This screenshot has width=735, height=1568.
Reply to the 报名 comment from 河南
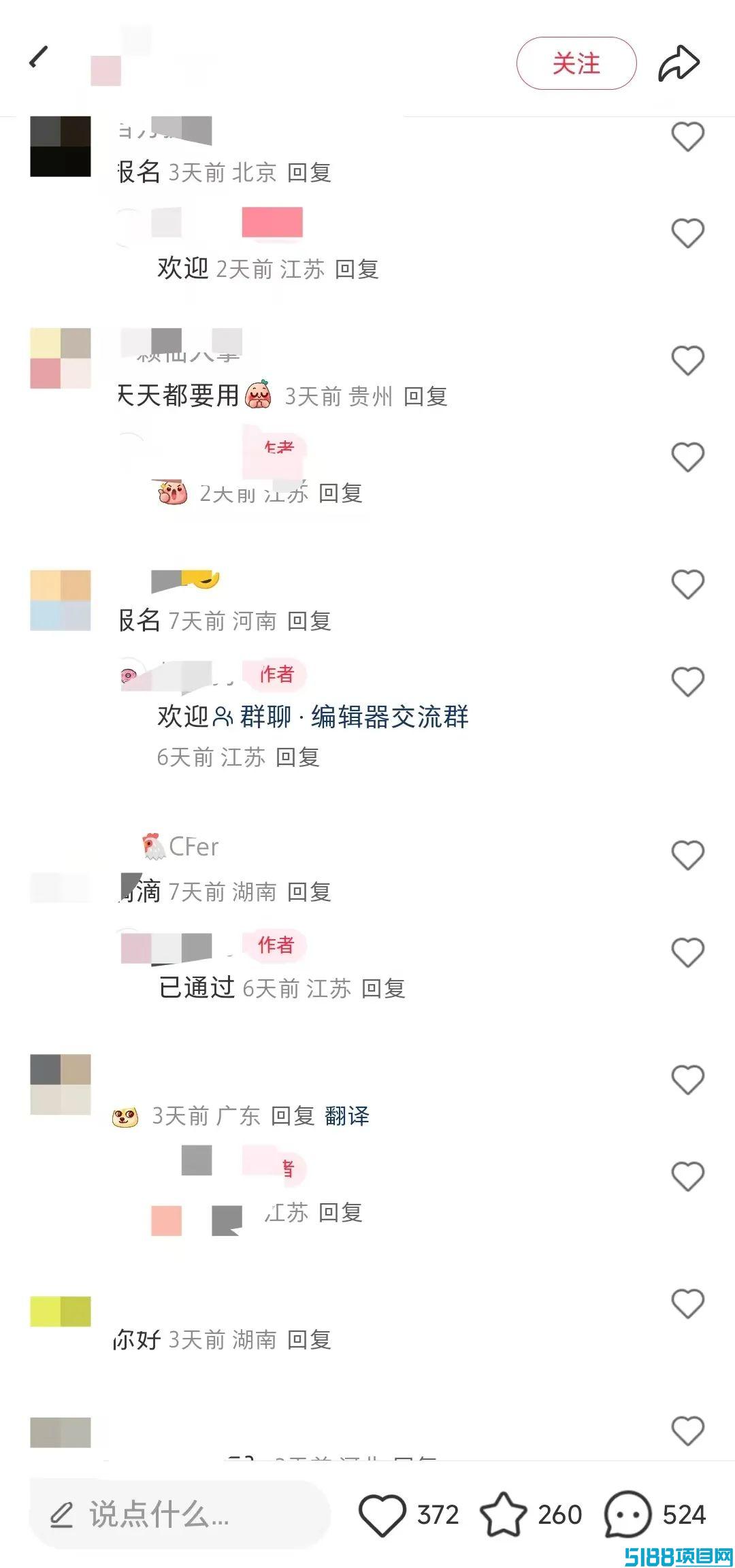pos(309,621)
